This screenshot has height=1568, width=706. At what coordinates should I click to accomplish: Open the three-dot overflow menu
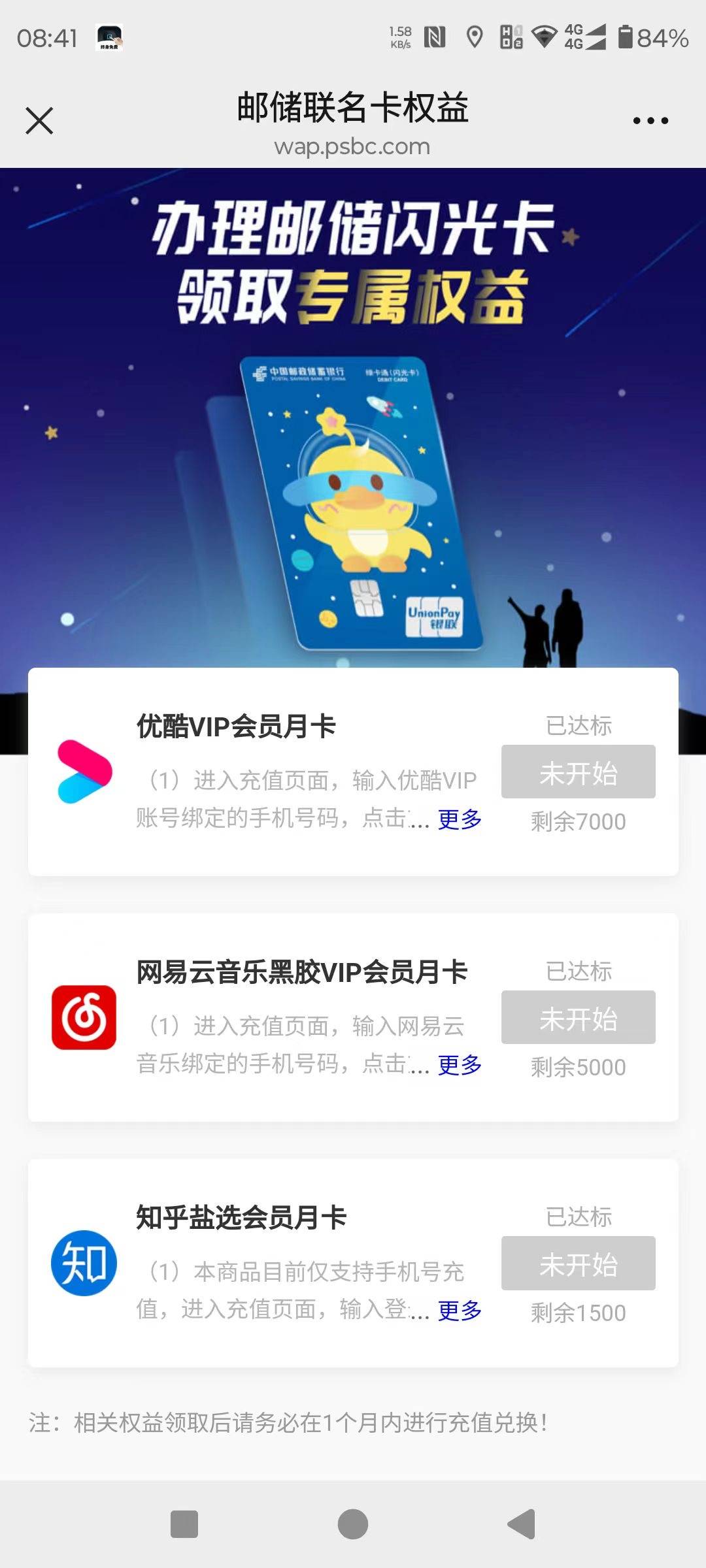tap(650, 121)
